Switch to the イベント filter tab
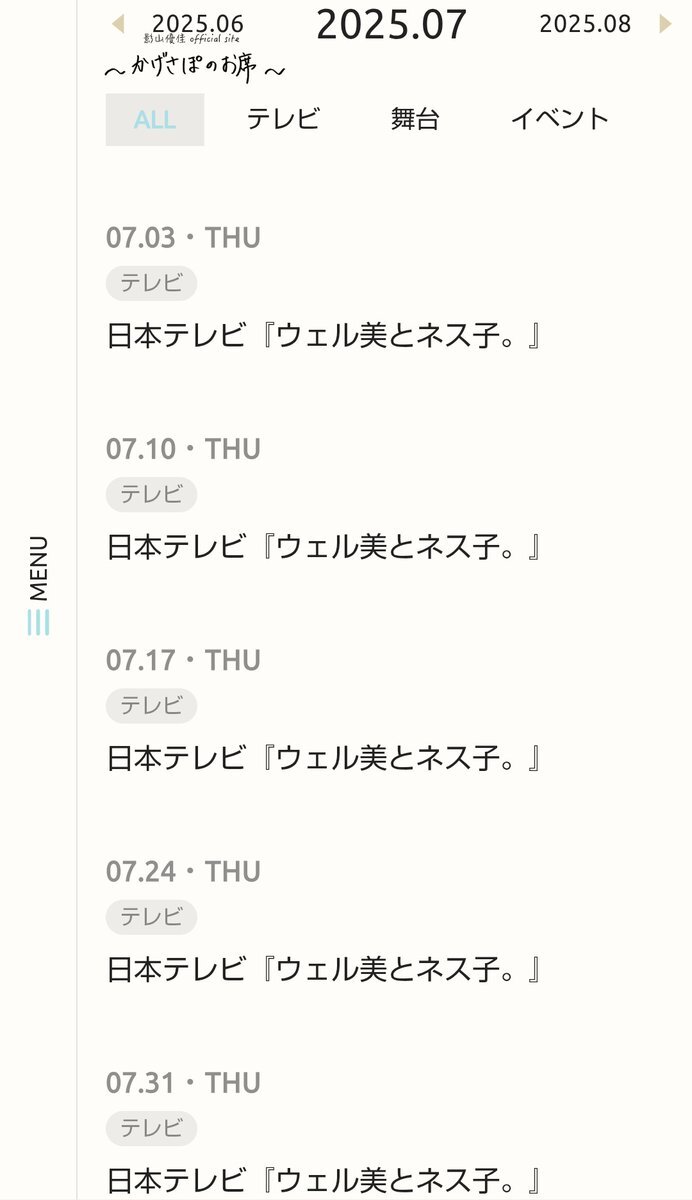Viewport: 692px width, 1200px height. click(560, 120)
